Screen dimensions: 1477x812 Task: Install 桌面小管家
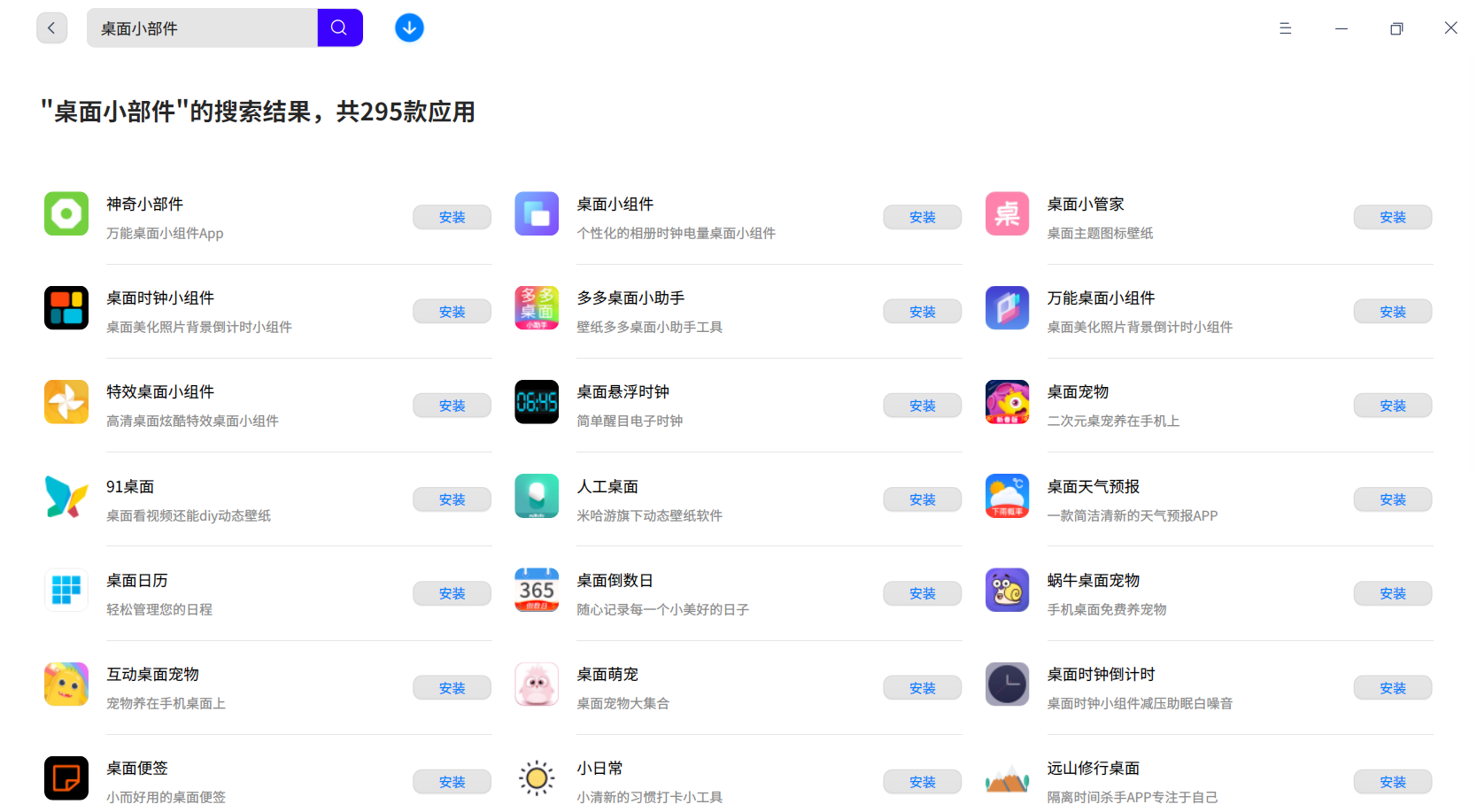[x=1392, y=218]
